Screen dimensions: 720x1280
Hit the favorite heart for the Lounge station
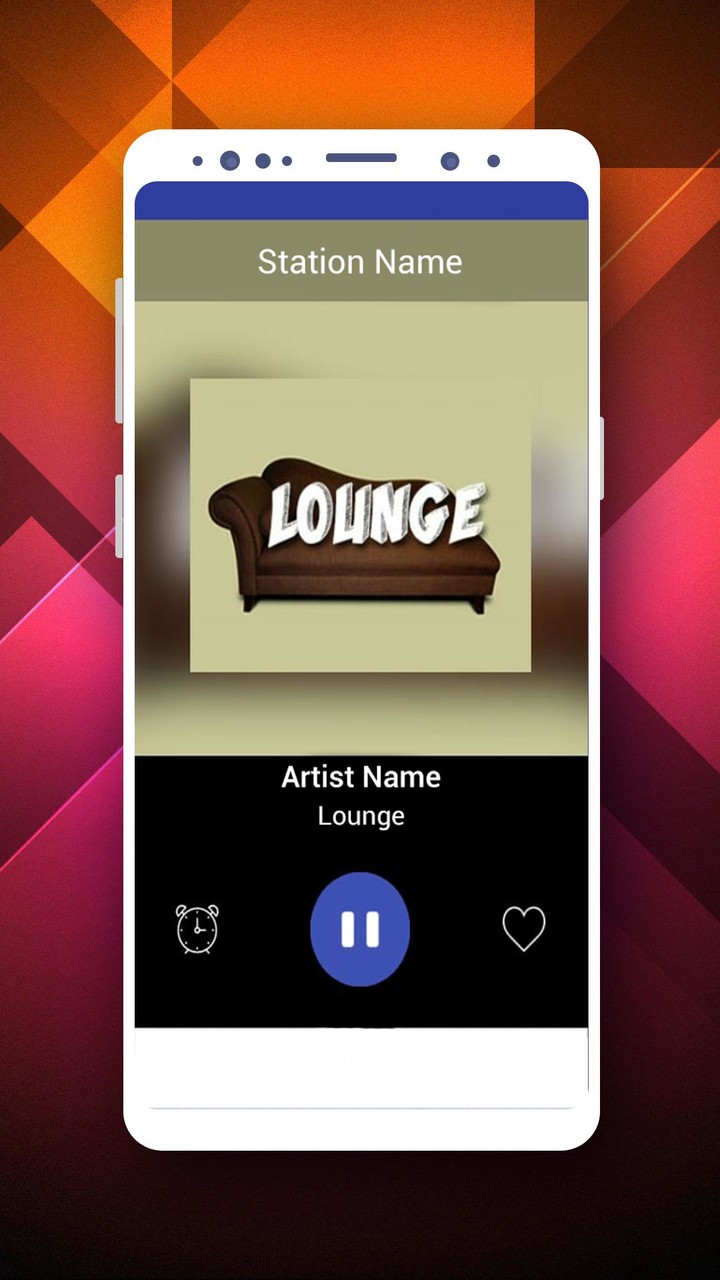pyautogui.click(x=524, y=928)
